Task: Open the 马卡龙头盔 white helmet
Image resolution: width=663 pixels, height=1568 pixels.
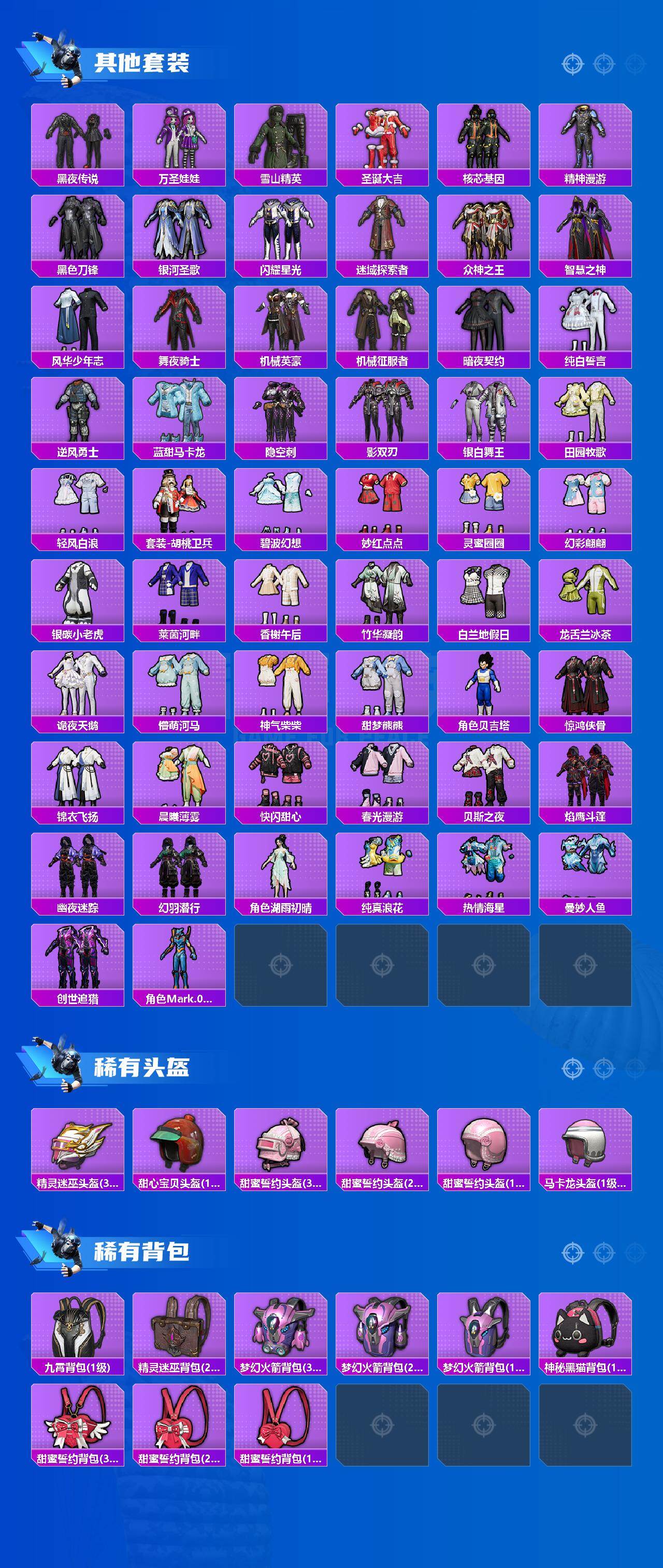Action: [586, 1148]
